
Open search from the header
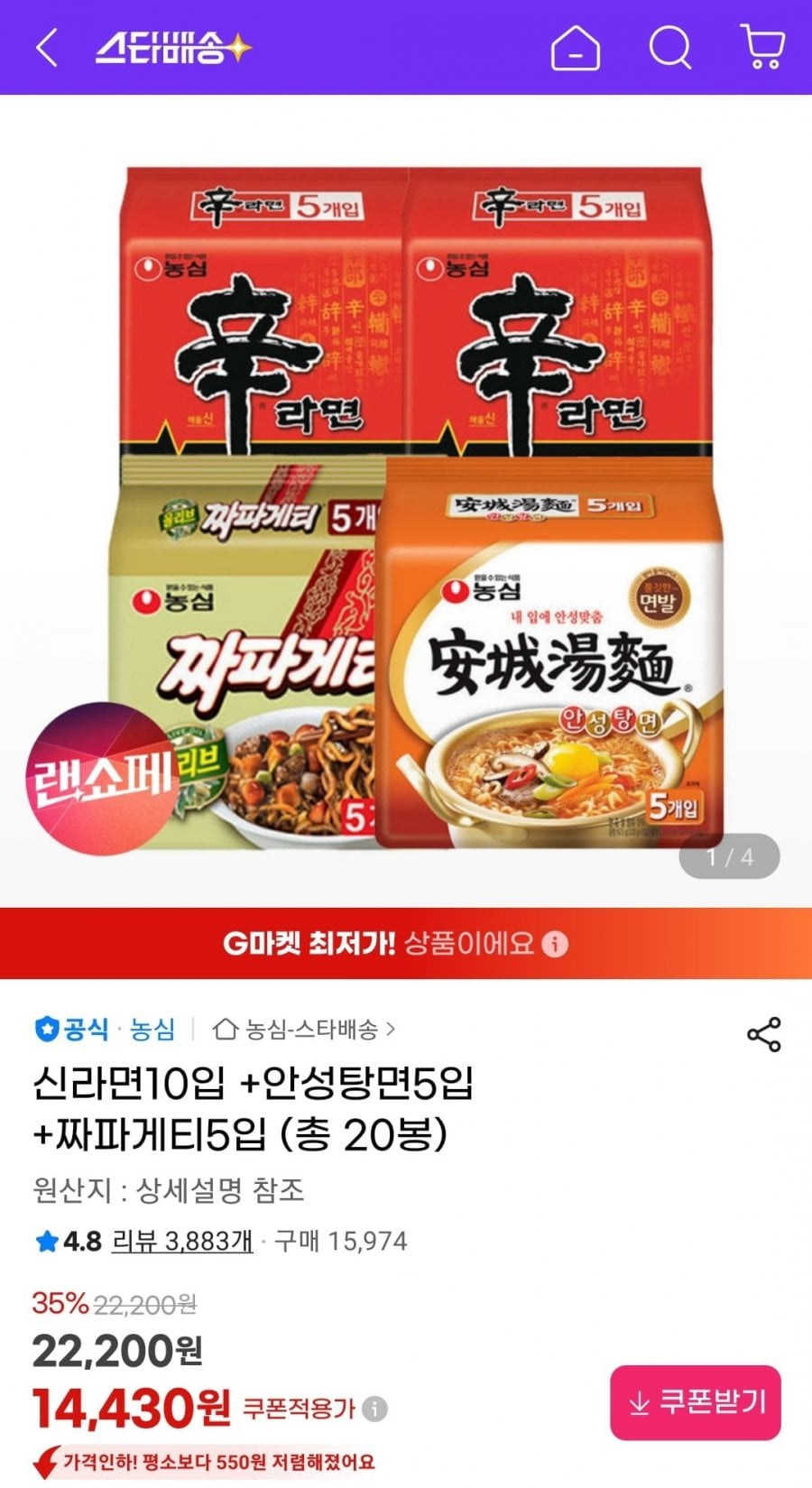[x=670, y=47]
